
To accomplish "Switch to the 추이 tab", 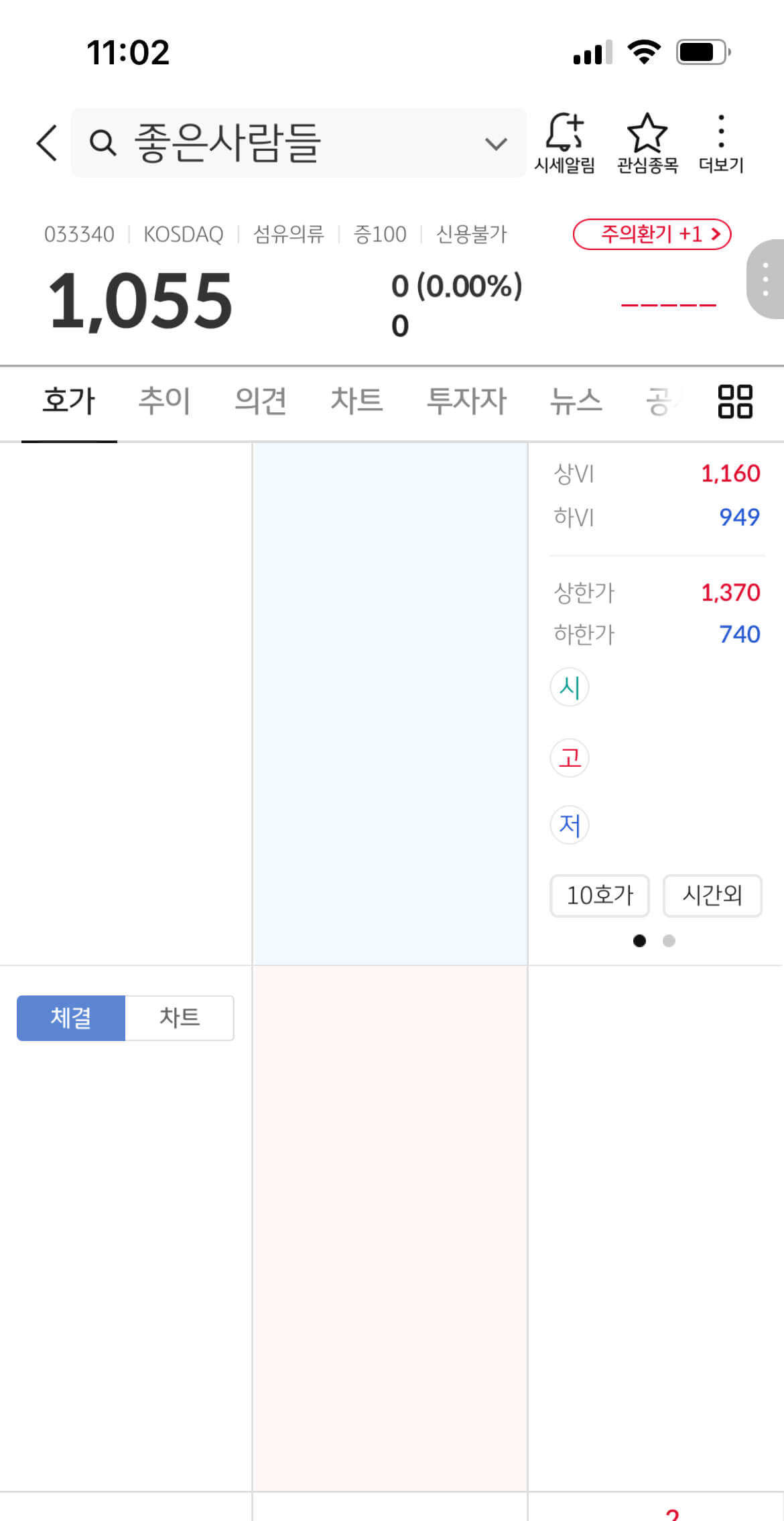I will (165, 401).
